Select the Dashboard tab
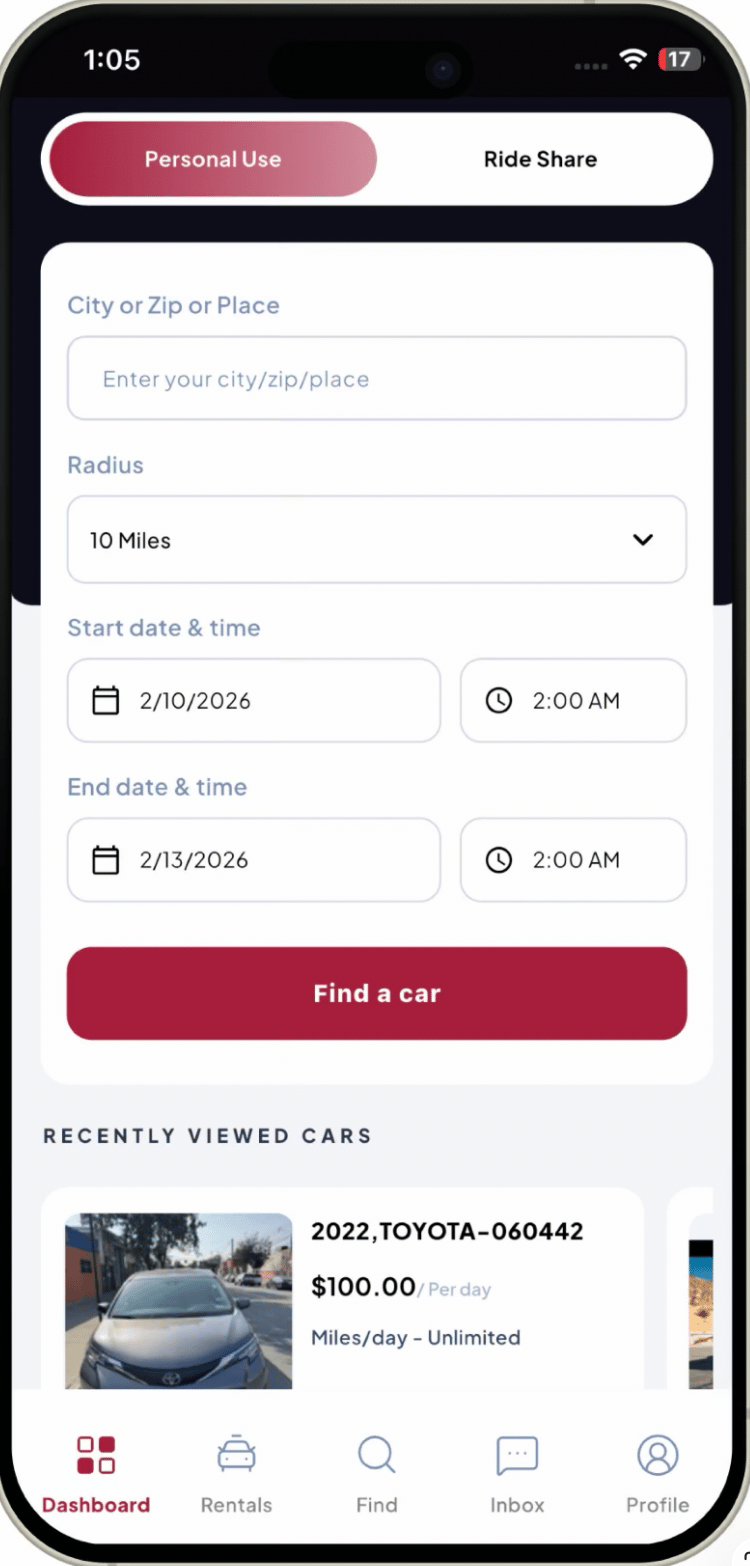The image size is (750, 1566). pyautogui.click(x=96, y=1475)
